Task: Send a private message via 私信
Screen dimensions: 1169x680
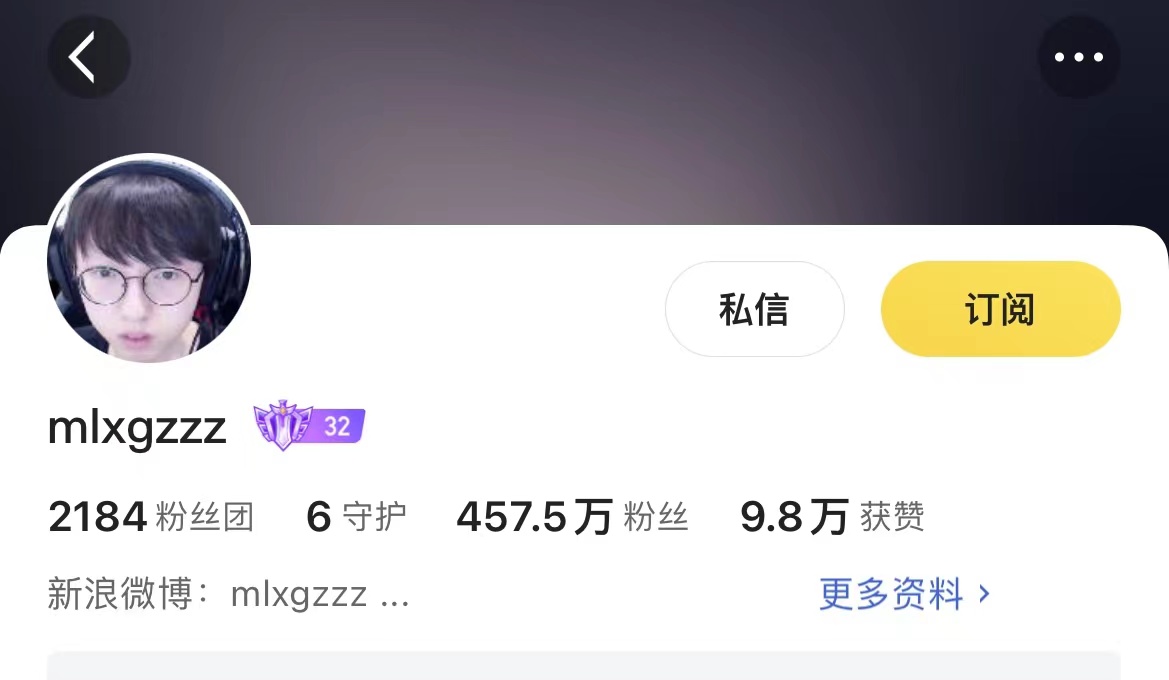Action: (x=754, y=310)
